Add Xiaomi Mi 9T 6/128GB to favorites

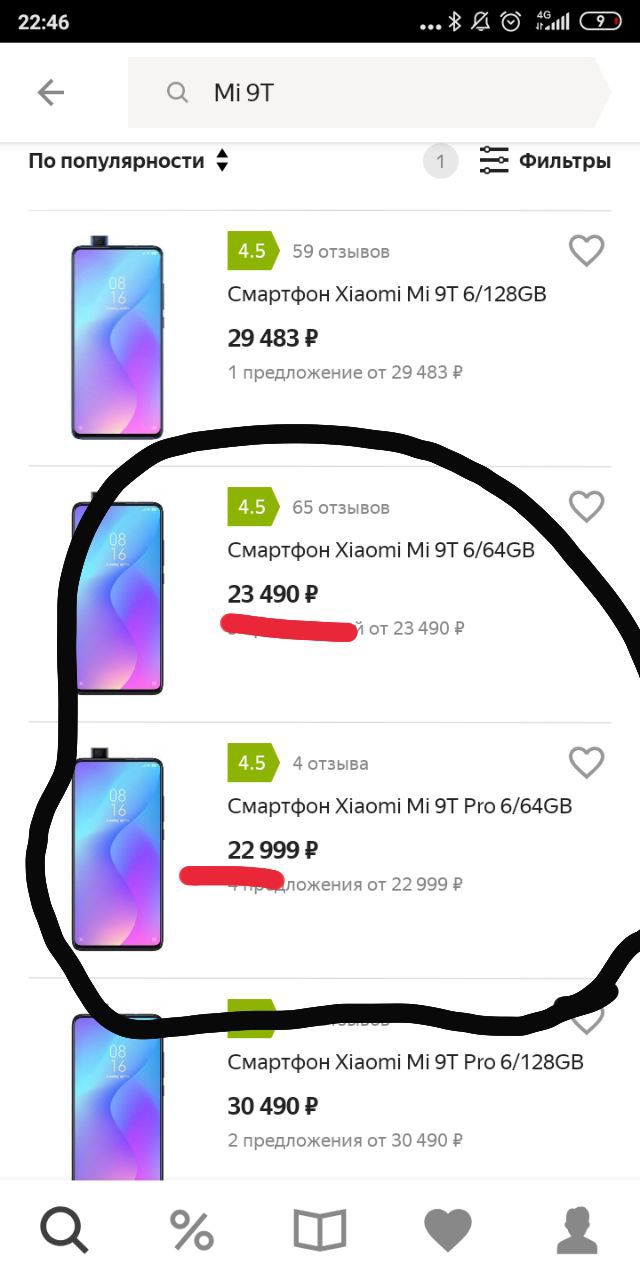point(586,250)
